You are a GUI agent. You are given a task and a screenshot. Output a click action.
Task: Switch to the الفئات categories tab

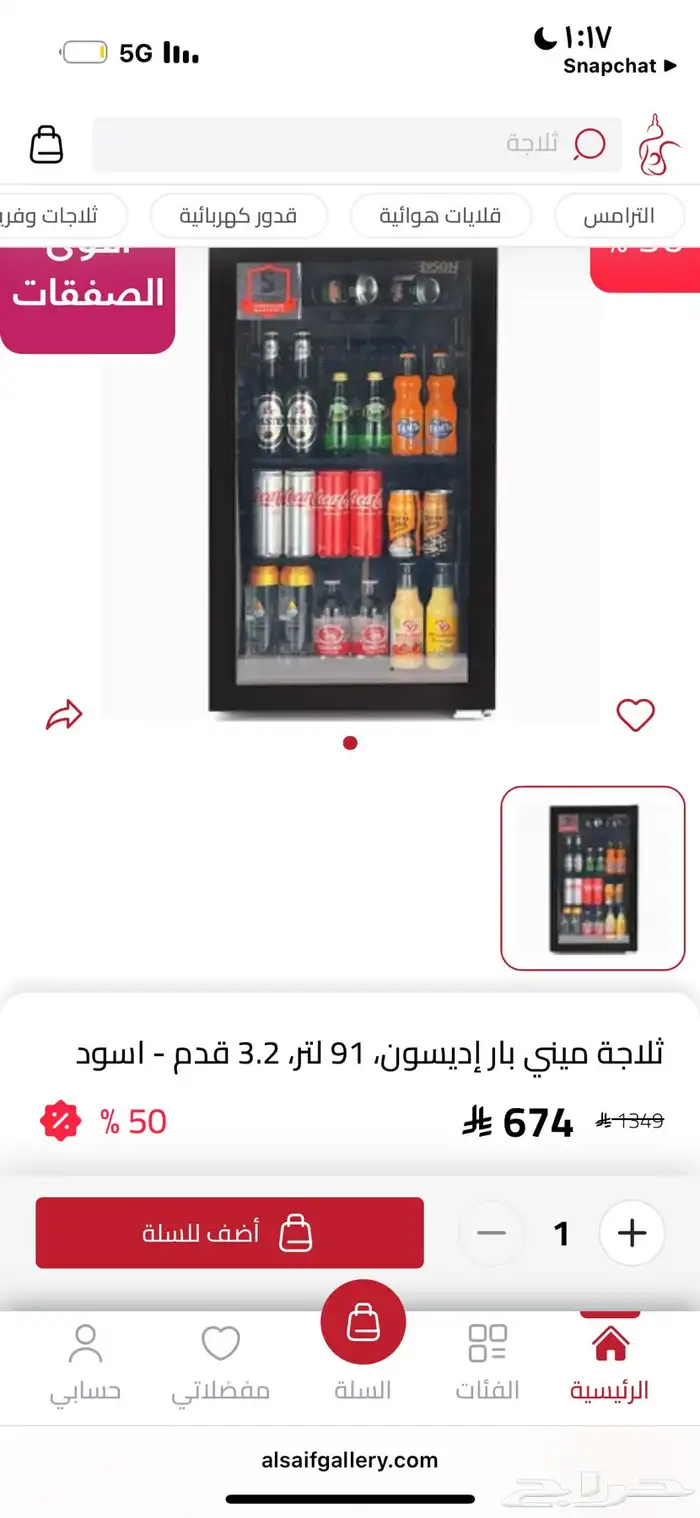488,1362
